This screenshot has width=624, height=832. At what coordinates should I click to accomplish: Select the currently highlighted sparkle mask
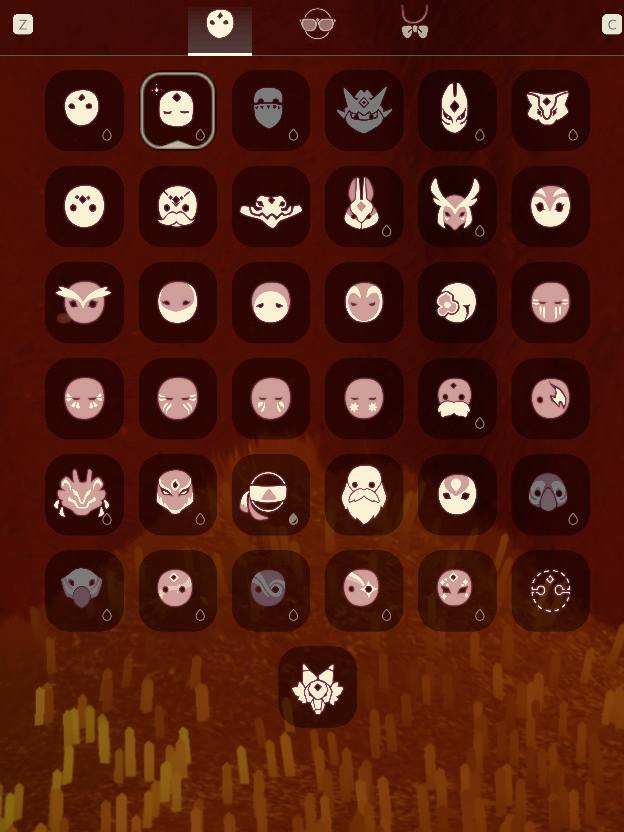click(178, 110)
